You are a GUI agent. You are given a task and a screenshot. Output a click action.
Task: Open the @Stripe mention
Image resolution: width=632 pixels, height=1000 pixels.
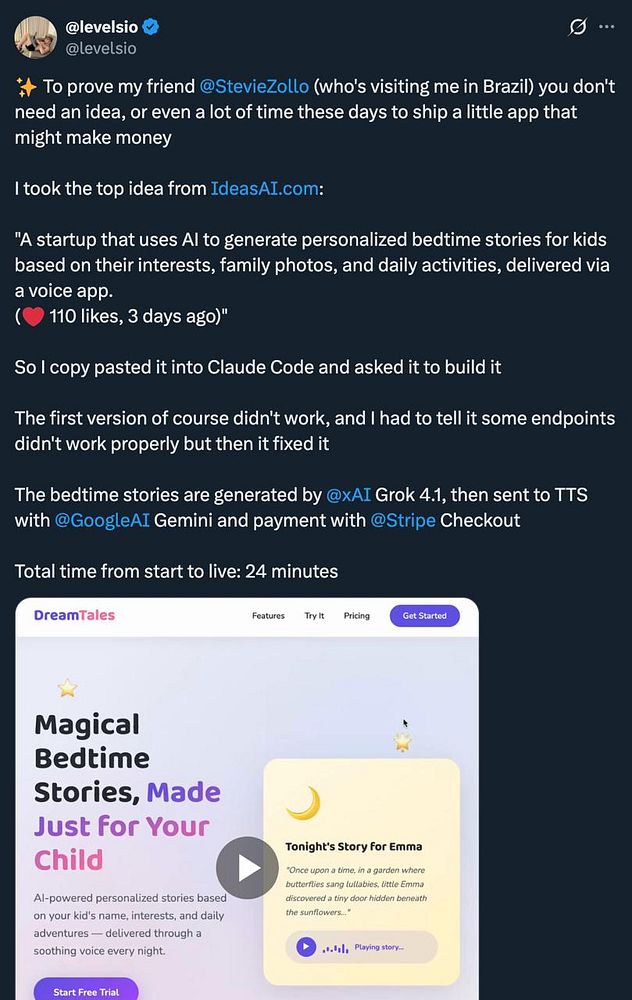[403, 520]
